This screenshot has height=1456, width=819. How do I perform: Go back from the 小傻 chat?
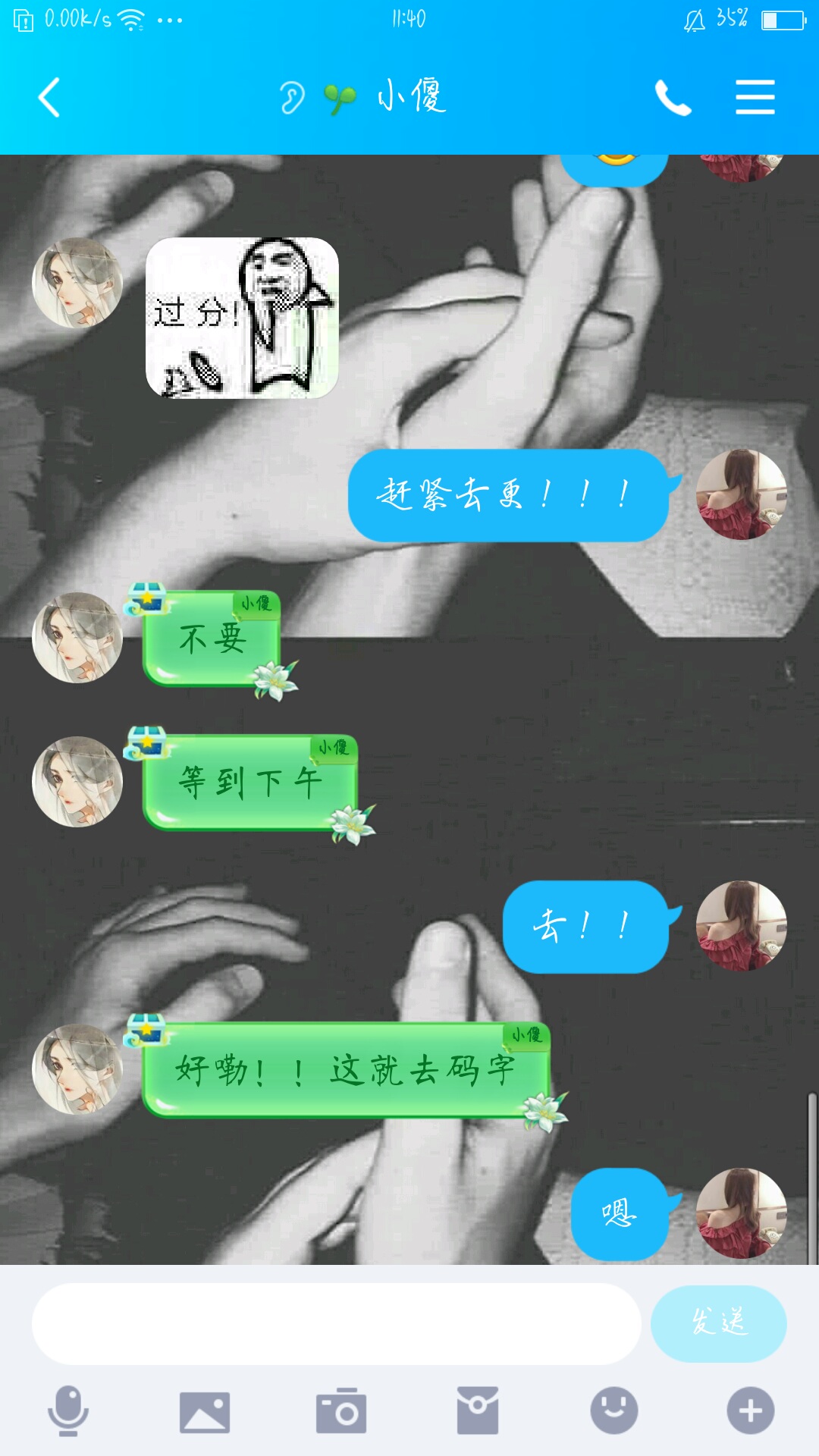coord(49,97)
